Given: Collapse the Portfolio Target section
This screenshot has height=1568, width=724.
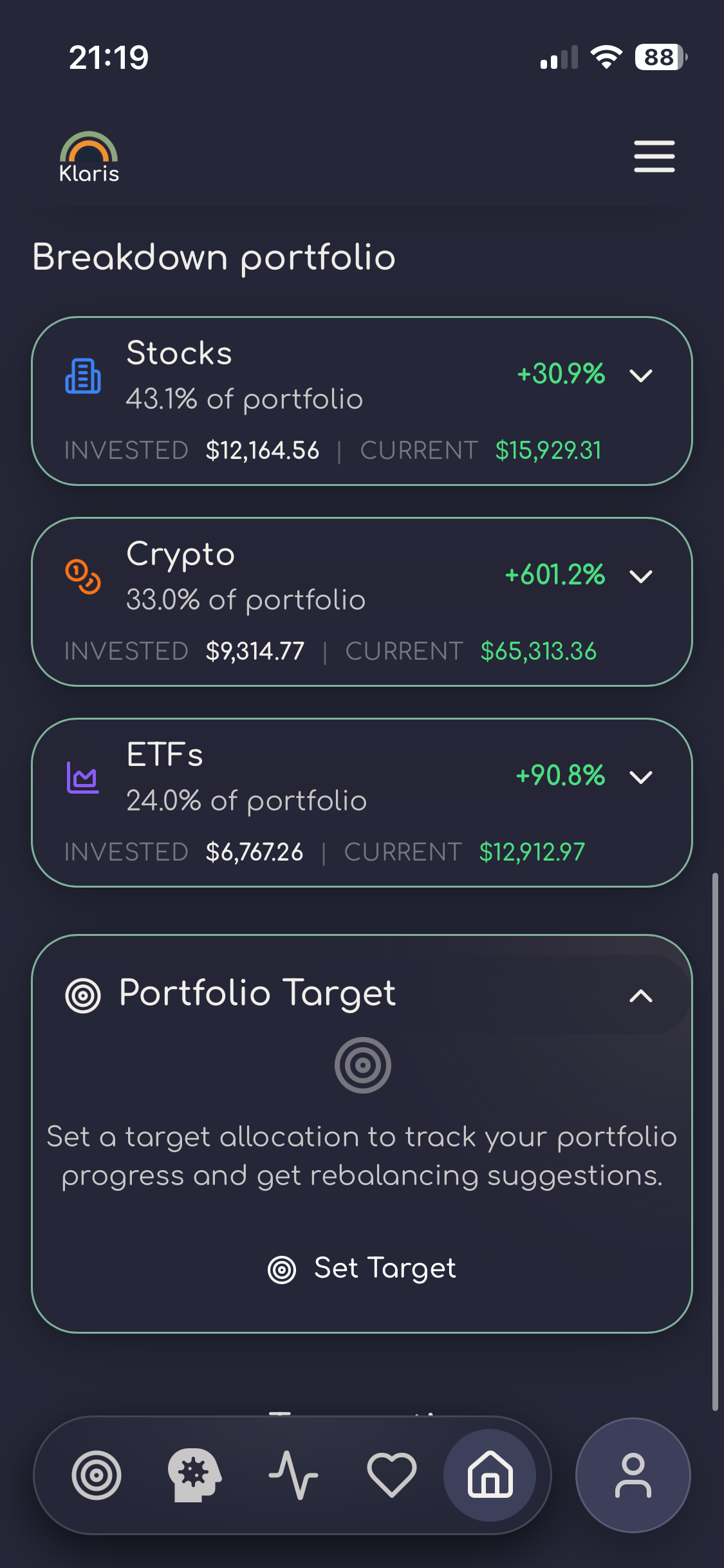Looking at the screenshot, I should coord(641,996).
